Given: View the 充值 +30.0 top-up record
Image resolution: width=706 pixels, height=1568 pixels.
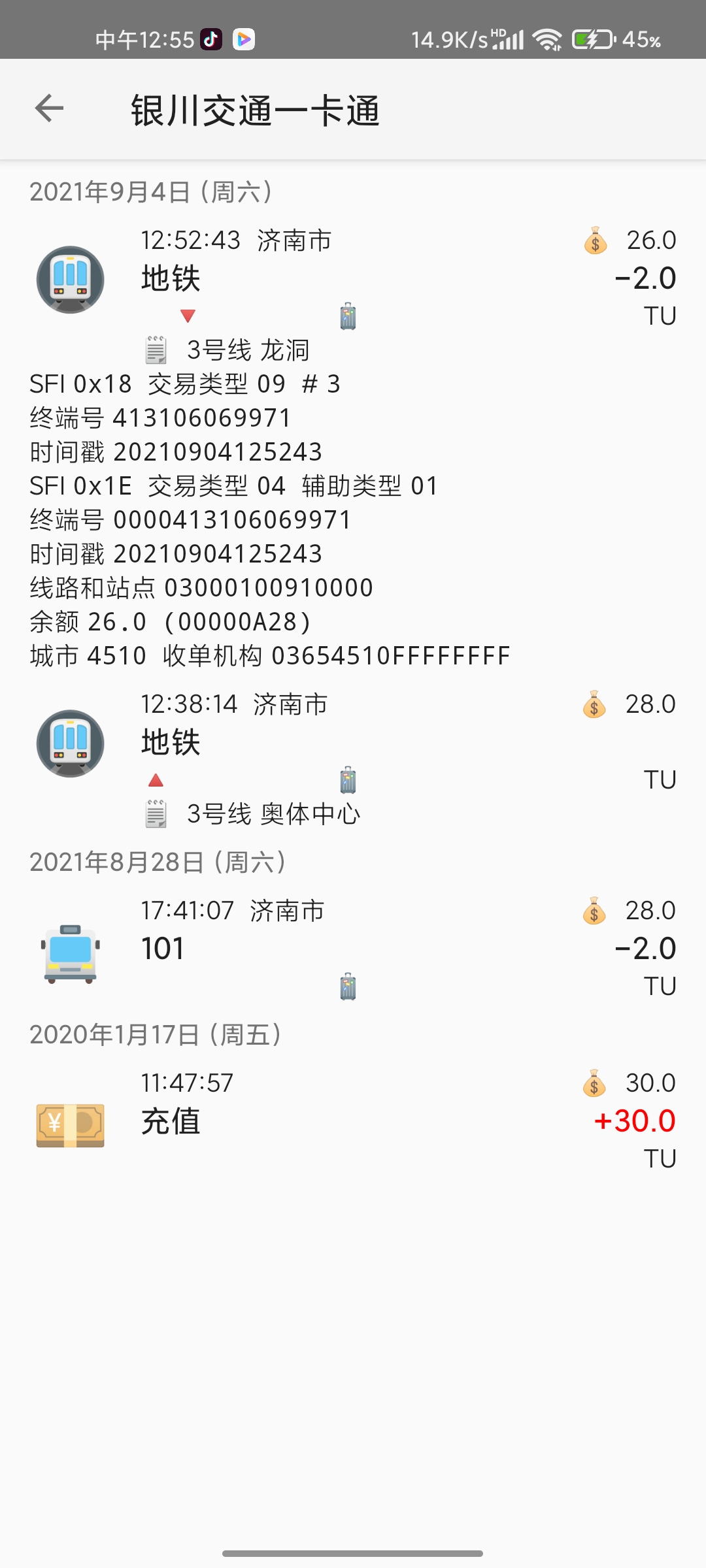Looking at the screenshot, I should pos(353,1121).
